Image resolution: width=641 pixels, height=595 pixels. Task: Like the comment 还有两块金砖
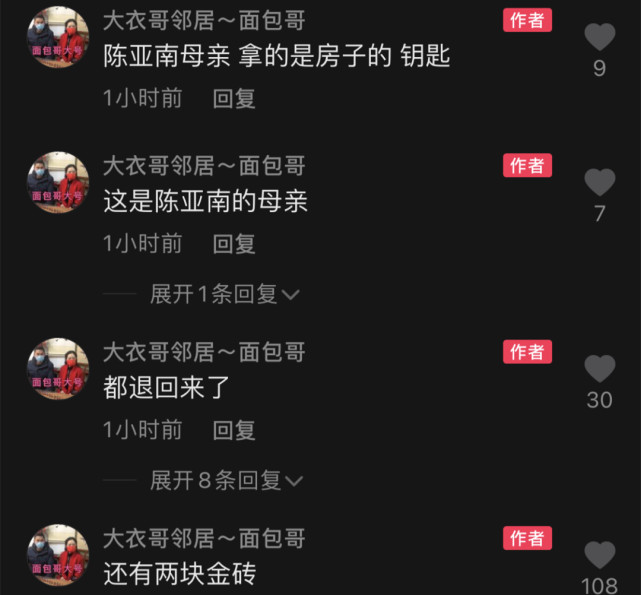pyautogui.click(x=599, y=555)
